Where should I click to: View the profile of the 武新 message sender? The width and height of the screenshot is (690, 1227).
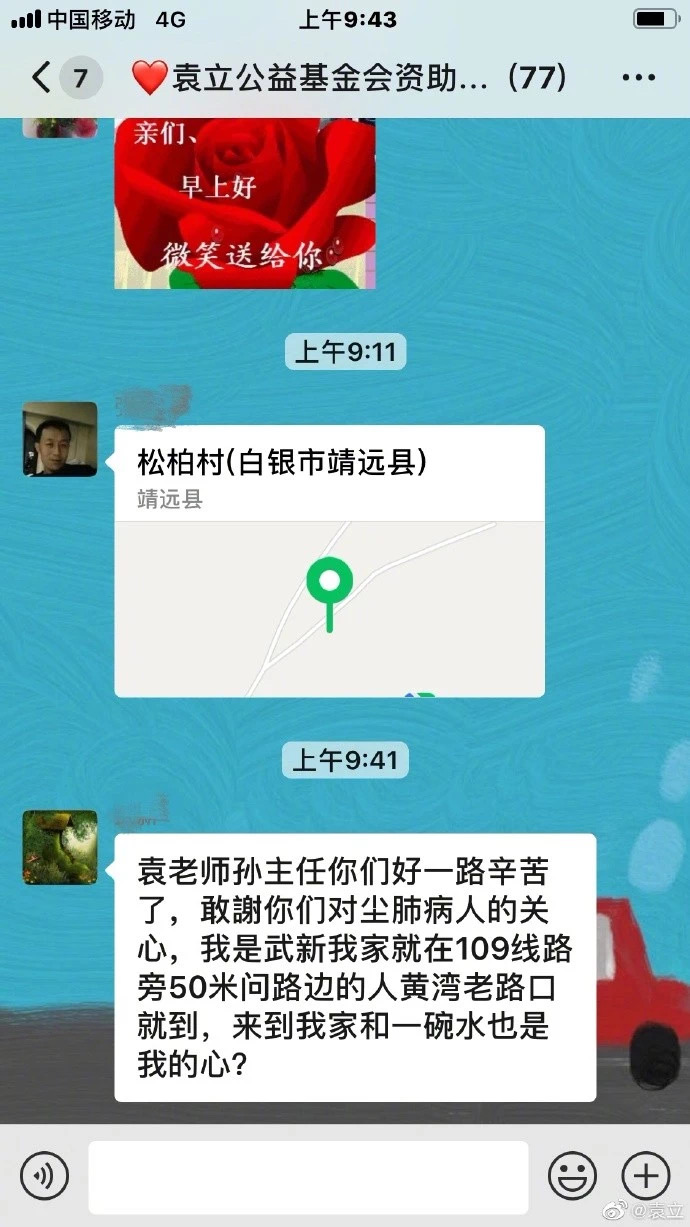(x=60, y=847)
